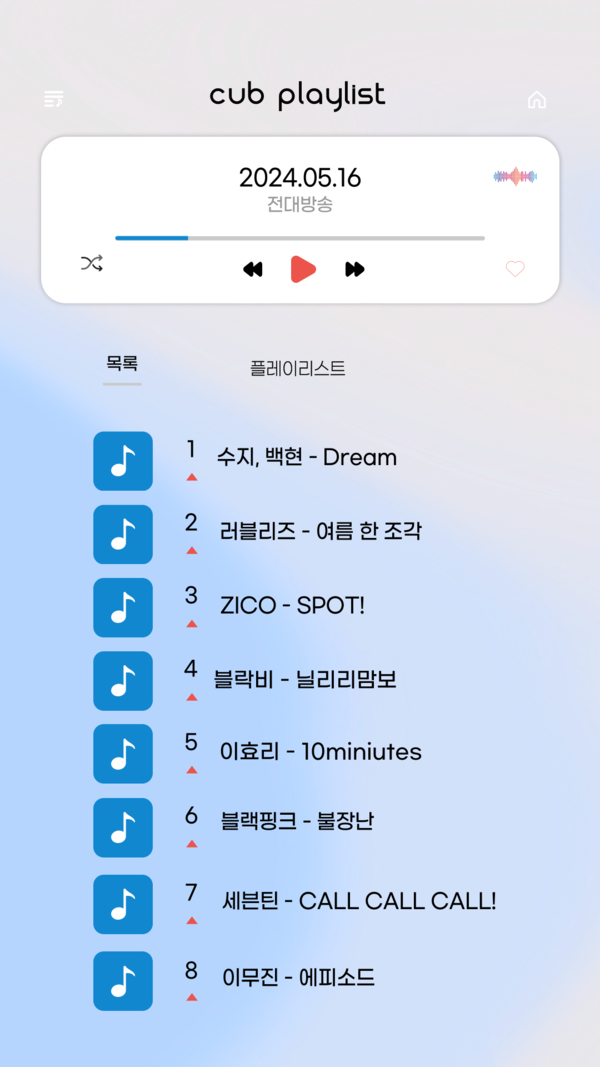Skip forward to the next track
This screenshot has height=1067, width=600.
pos(355,269)
